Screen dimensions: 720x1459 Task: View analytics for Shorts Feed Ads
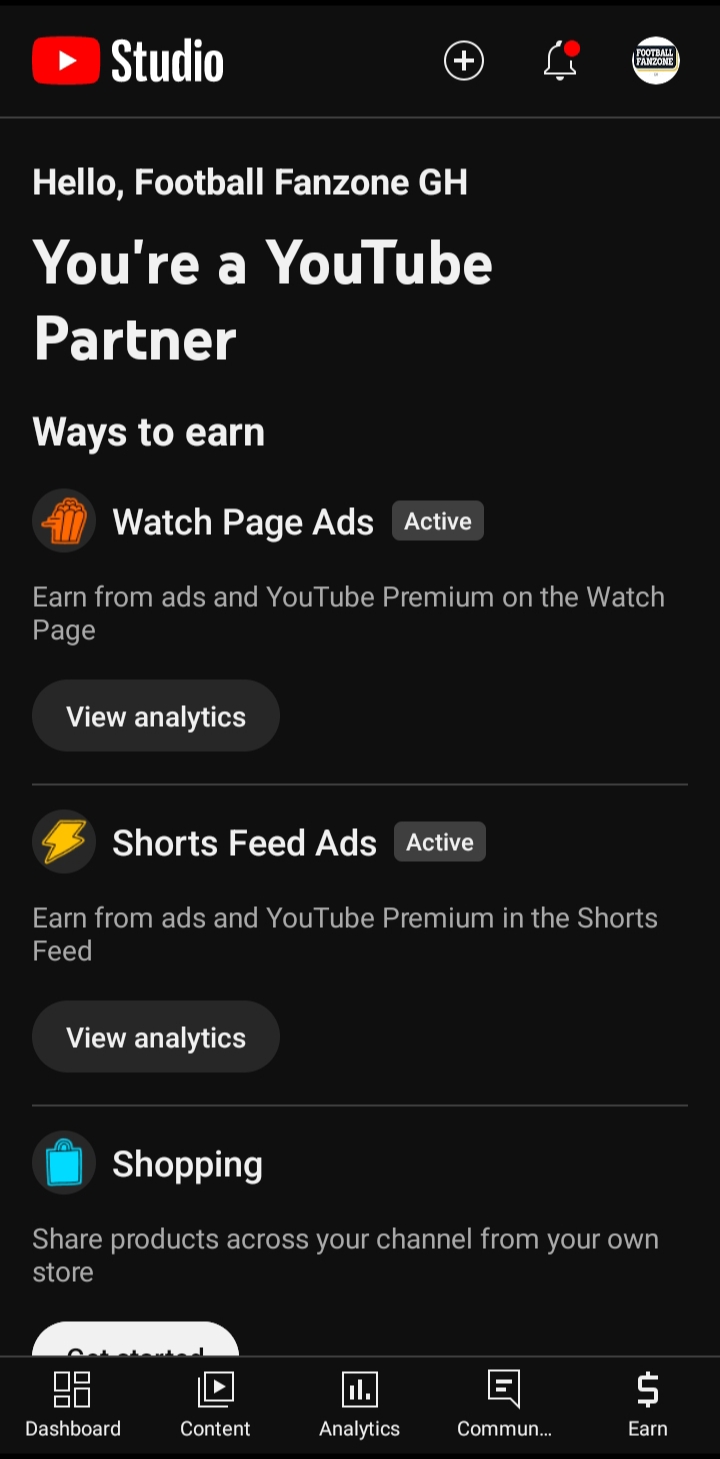tap(156, 1037)
